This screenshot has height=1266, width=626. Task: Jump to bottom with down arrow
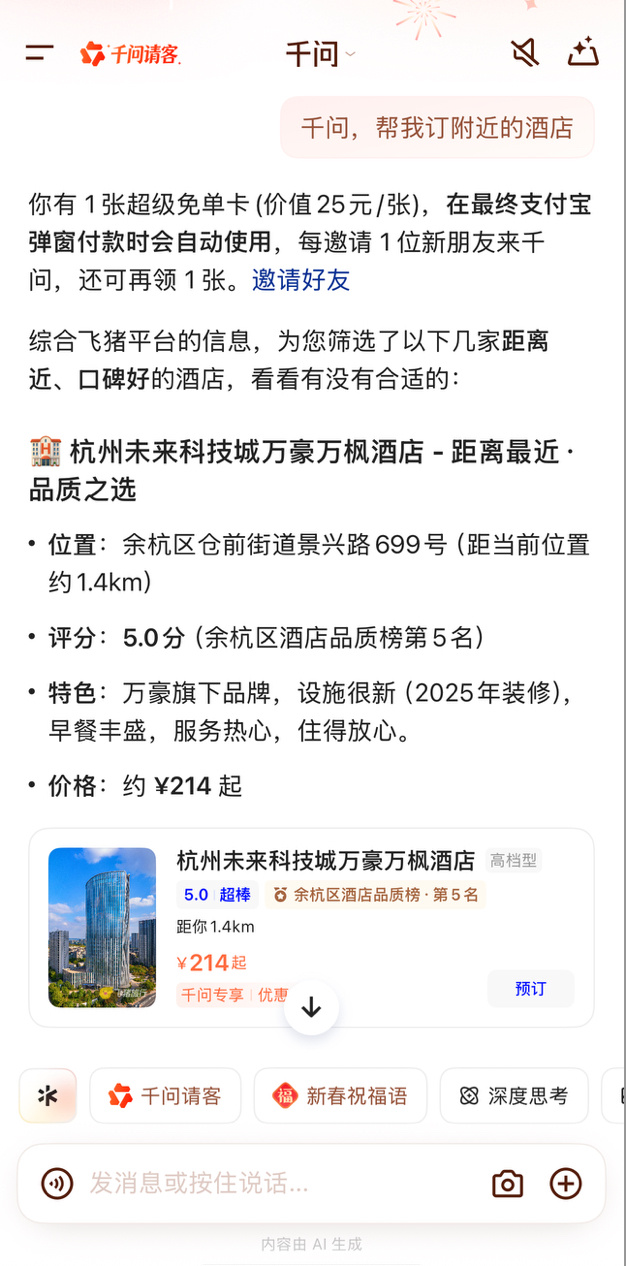pyautogui.click(x=311, y=1007)
